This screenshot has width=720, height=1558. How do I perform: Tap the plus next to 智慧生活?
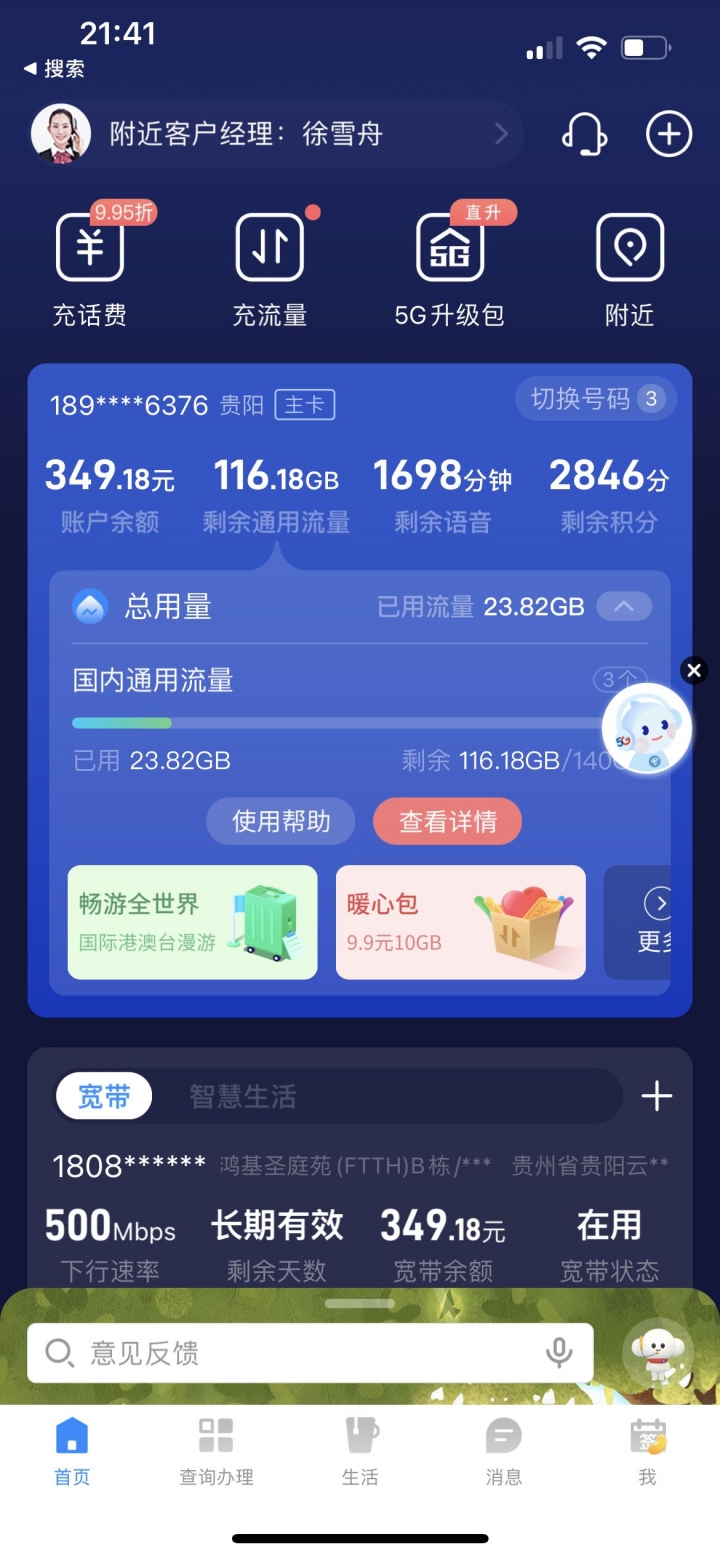(656, 1097)
